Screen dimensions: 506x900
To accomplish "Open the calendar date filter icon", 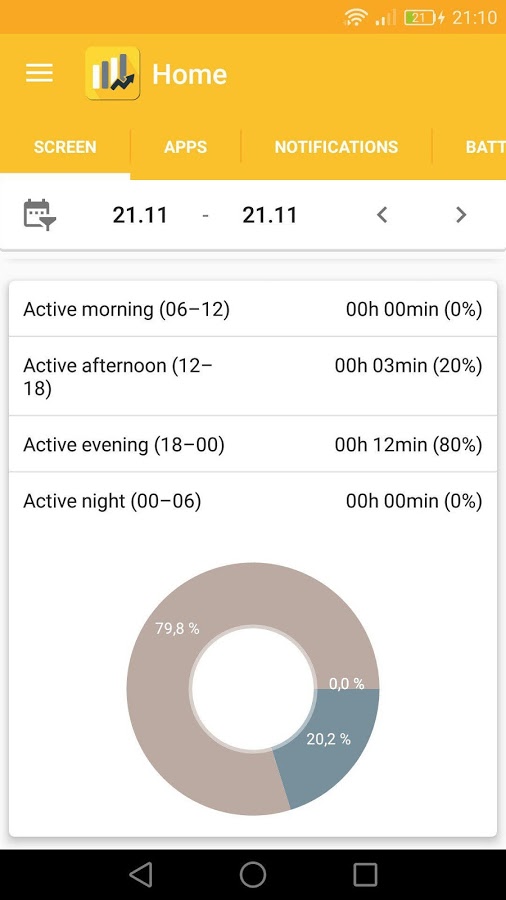I will (40, 215).
